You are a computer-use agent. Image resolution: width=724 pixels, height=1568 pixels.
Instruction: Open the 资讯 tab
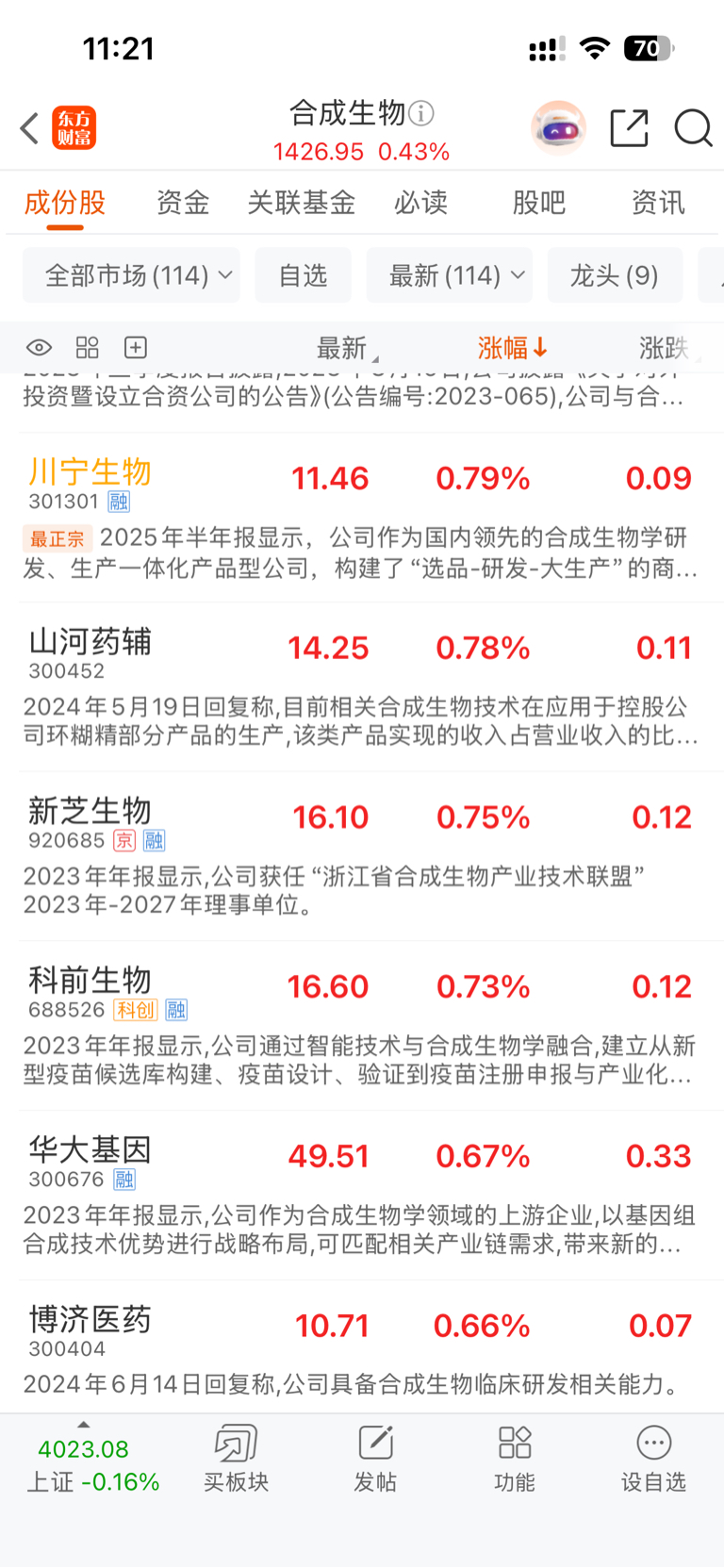coord(658,203)
